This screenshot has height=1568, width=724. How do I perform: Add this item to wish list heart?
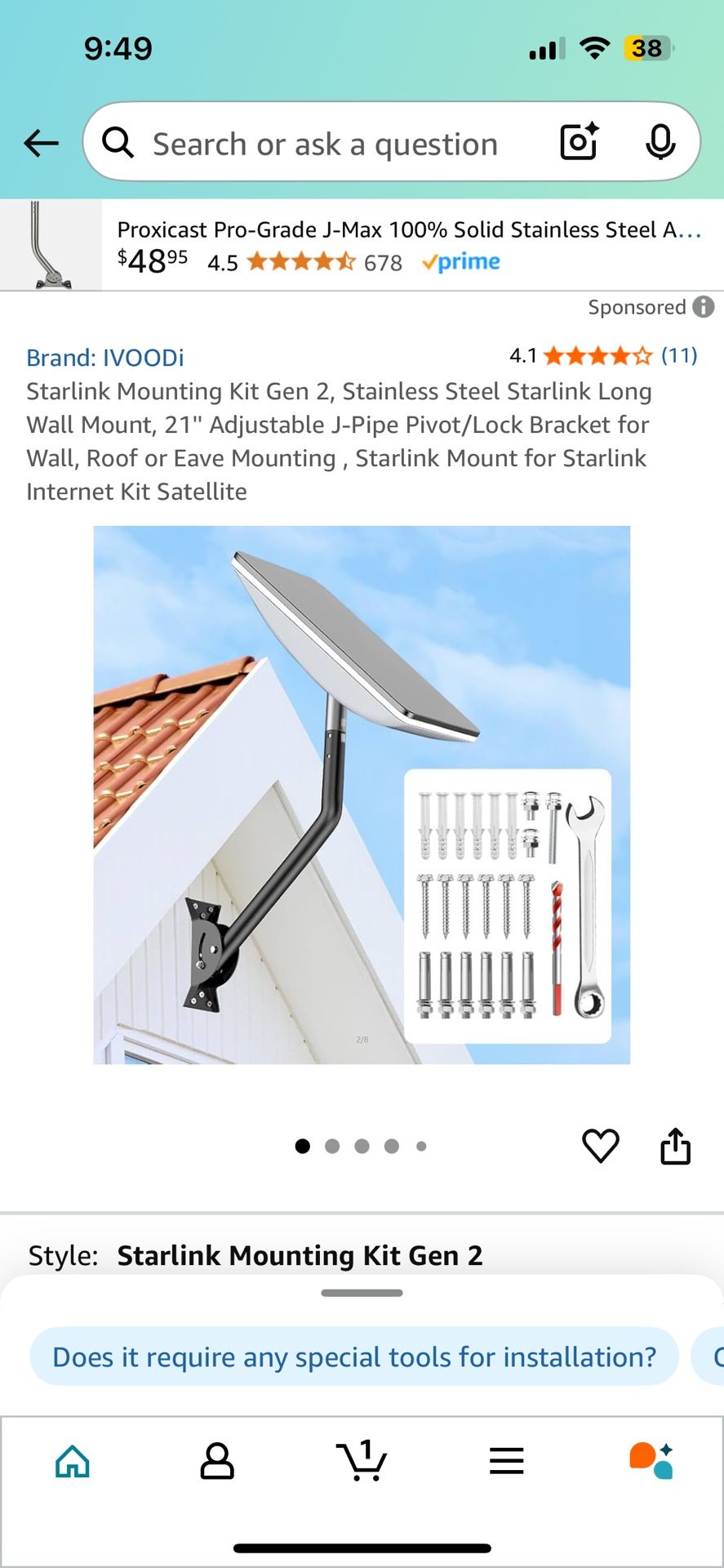[601, 1146]
